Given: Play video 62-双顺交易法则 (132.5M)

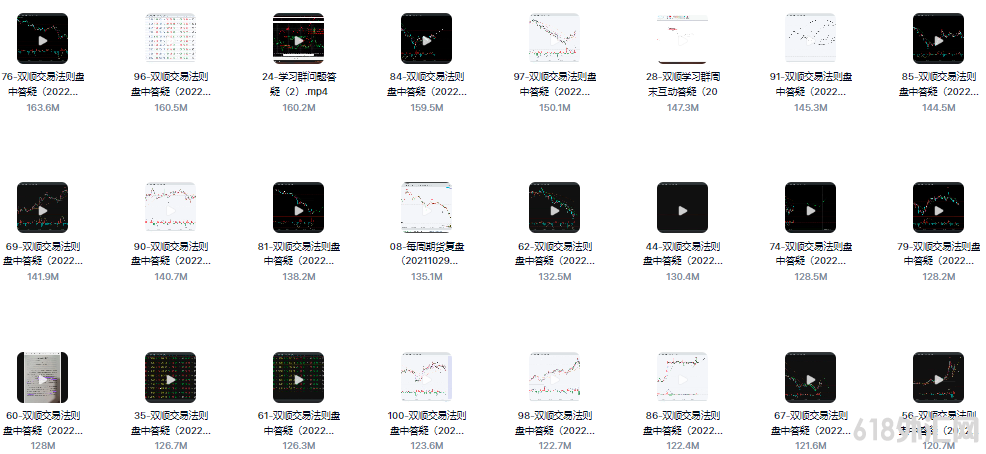Looking at the screenshot, I should [x=554, y=208].
